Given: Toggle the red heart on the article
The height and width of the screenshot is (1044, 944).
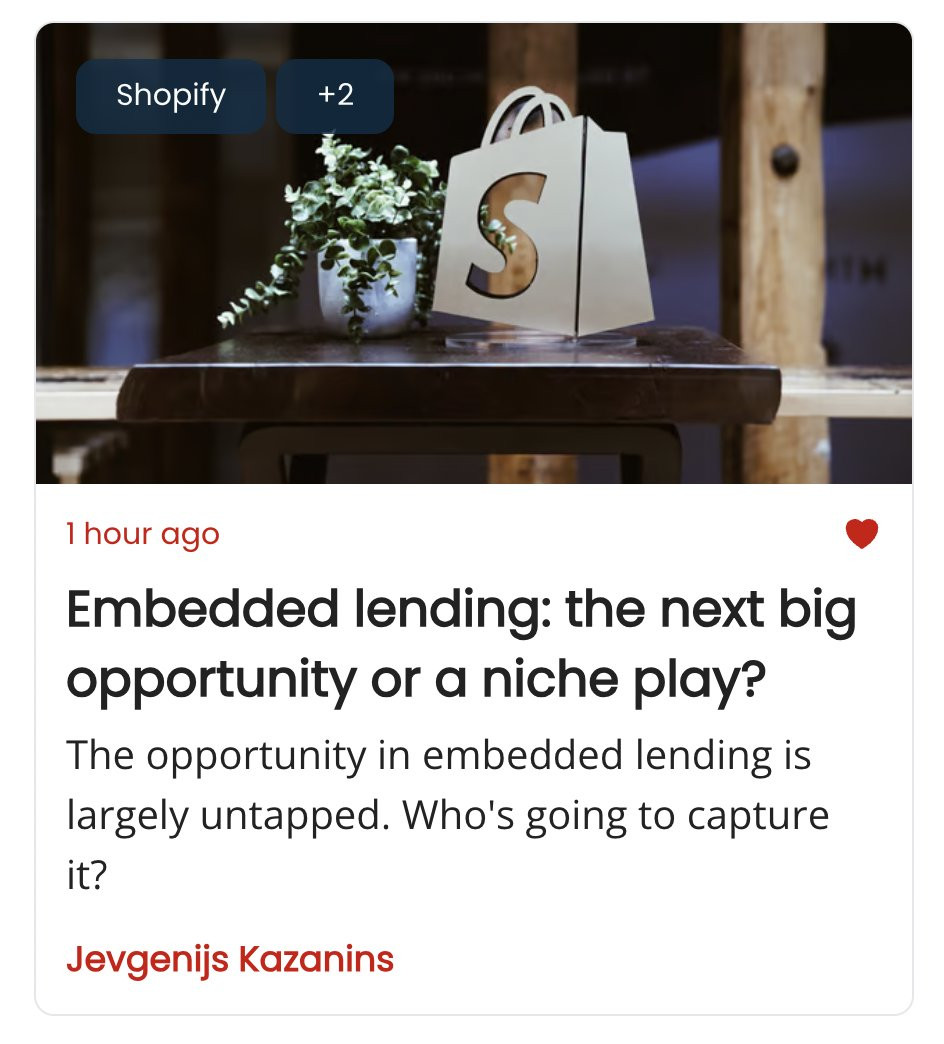Looking at the screenshot, I should [x=861, y=534].
